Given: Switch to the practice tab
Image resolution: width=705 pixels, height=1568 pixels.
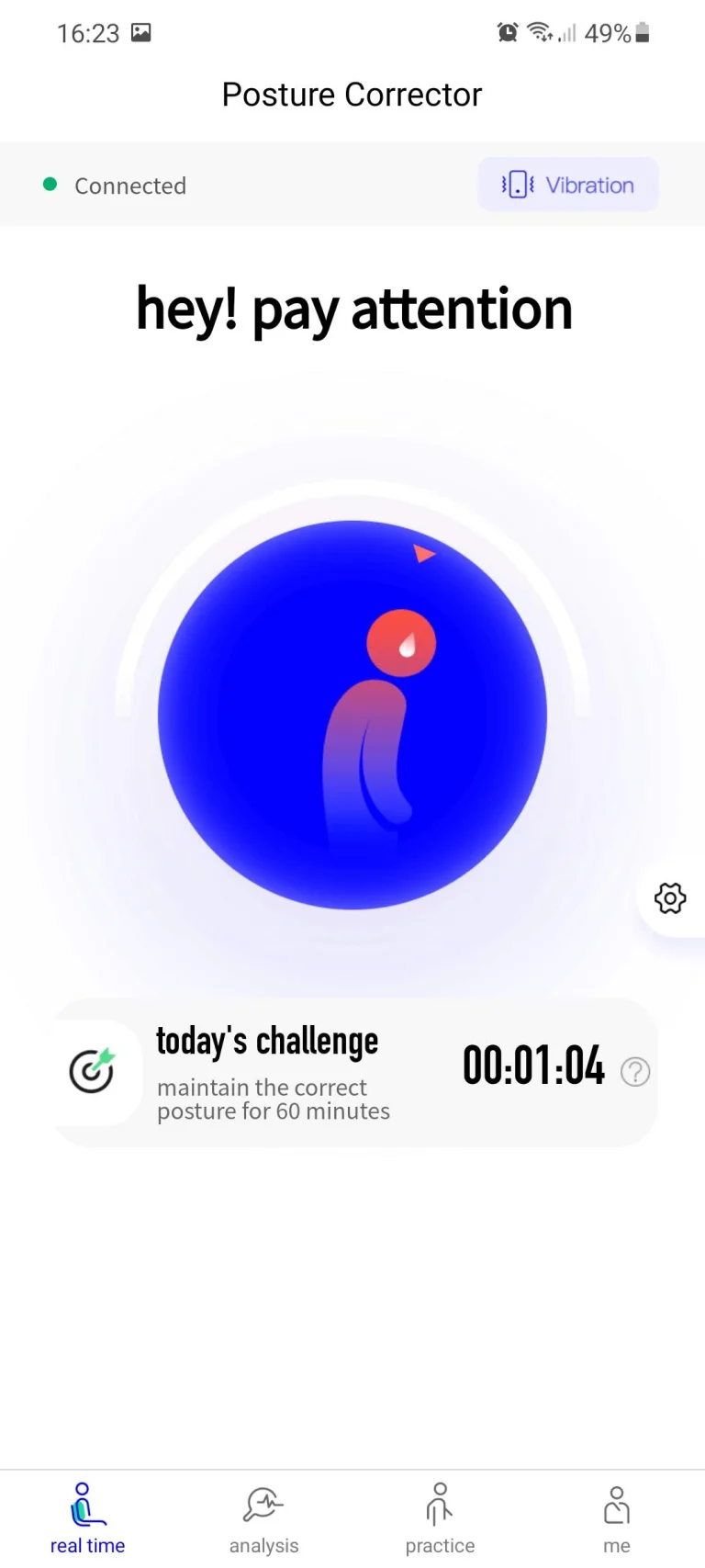Looking at the screenshot, I should click(x=441, y=1518).
